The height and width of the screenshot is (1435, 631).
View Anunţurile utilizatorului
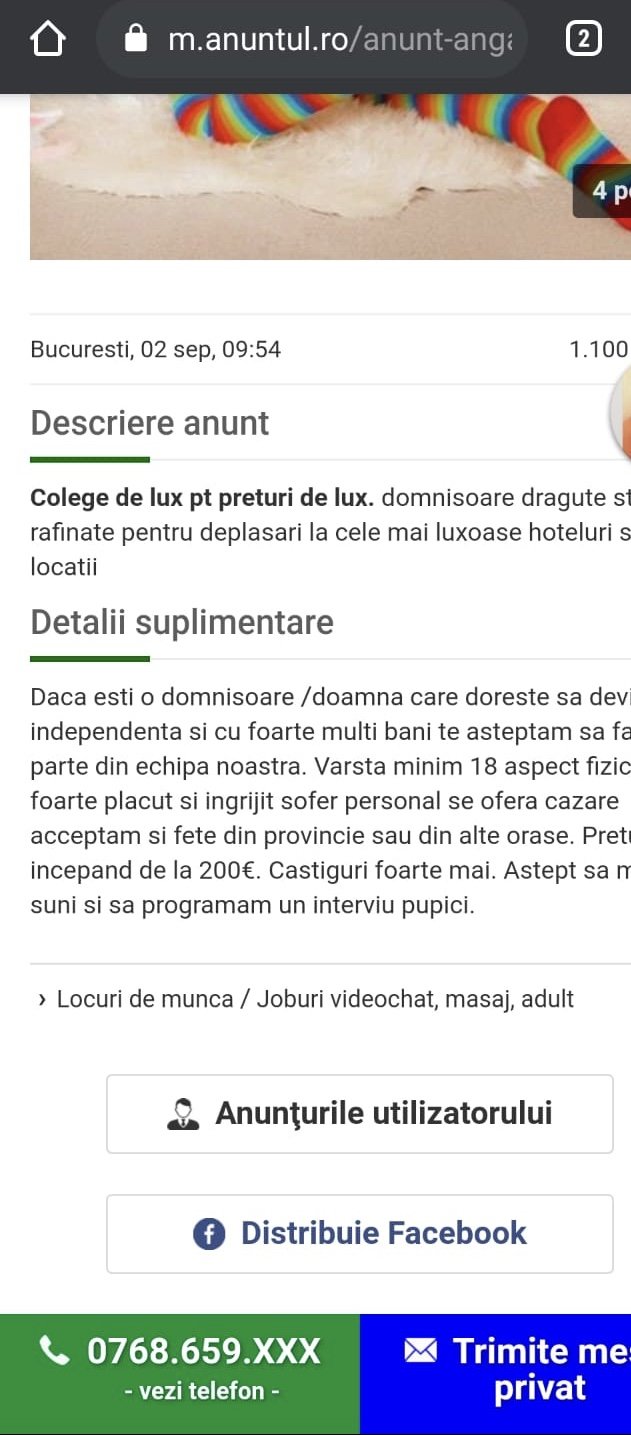coord(360,1114)
